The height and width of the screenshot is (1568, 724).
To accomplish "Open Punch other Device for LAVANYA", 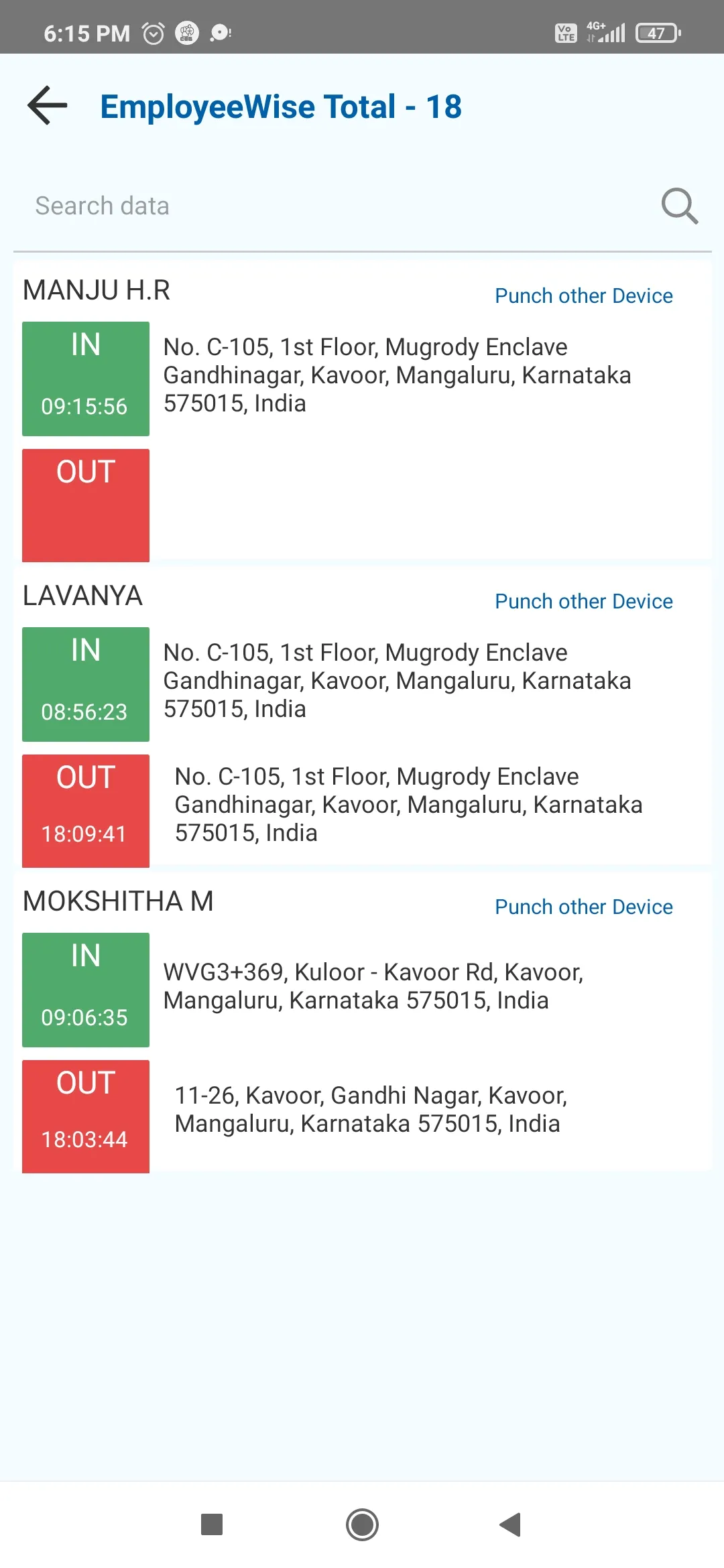I will [x=583, y=601].
